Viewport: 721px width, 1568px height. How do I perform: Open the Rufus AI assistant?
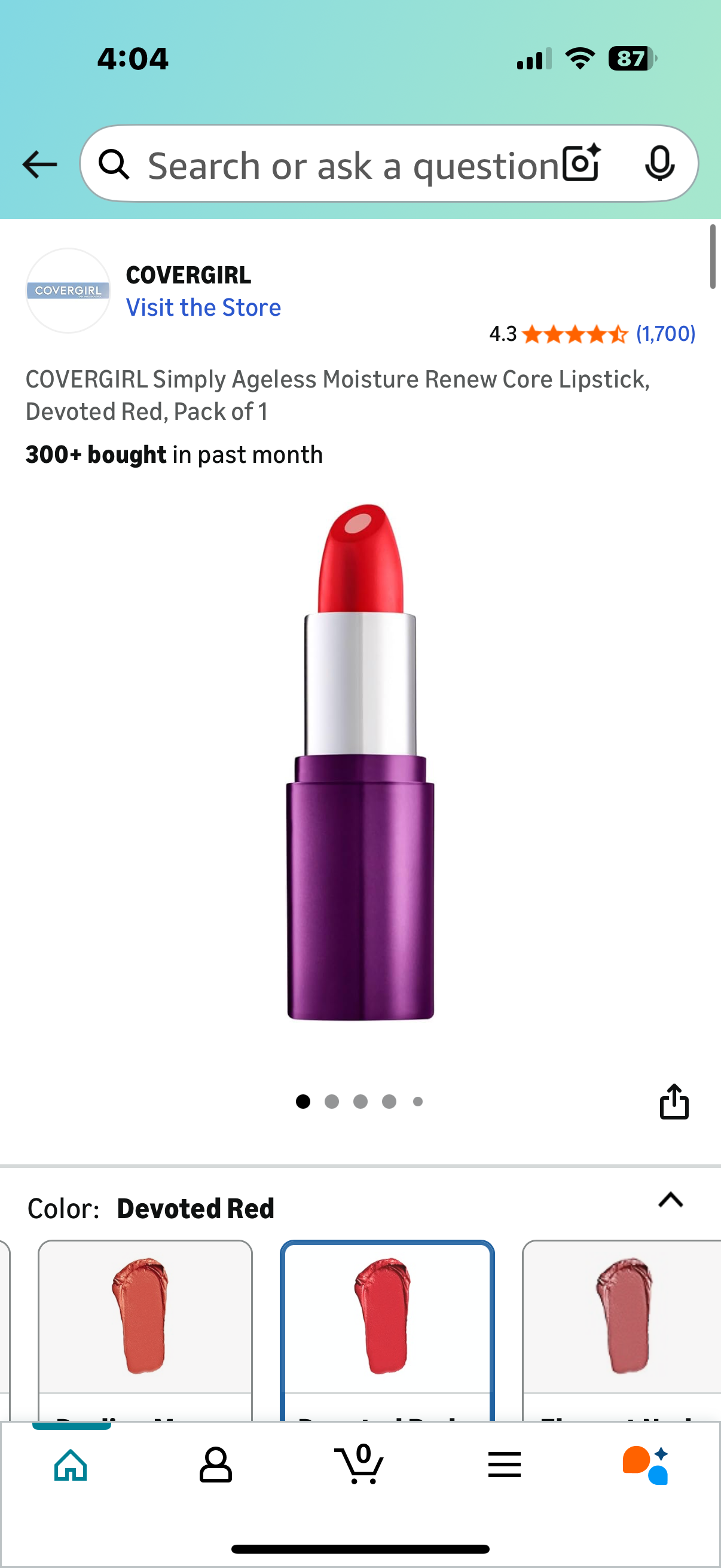coord(646,1465)
